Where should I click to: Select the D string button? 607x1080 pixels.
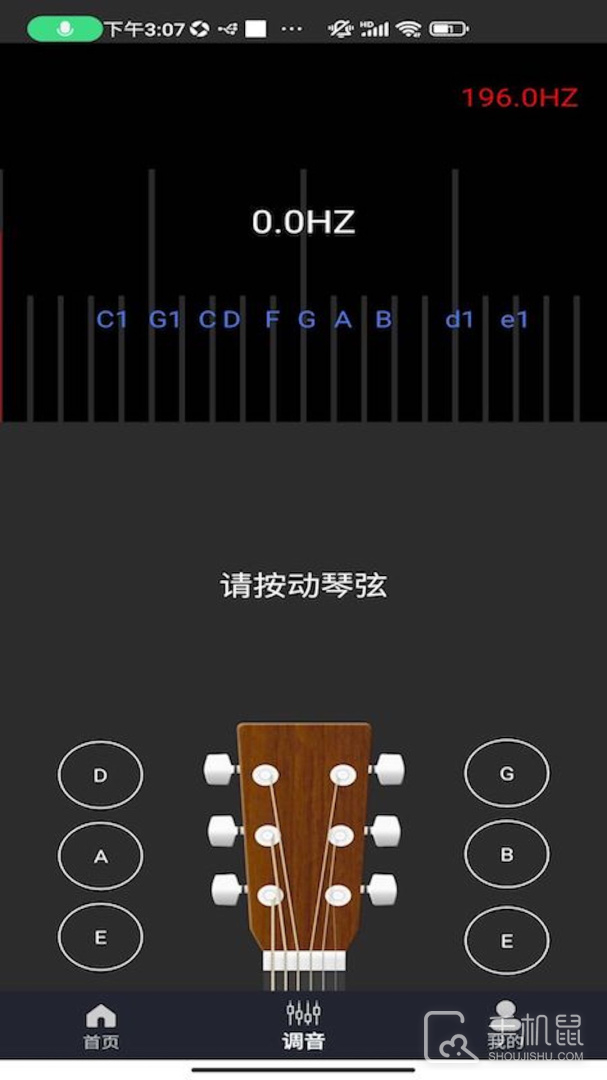tap(100, 775)
